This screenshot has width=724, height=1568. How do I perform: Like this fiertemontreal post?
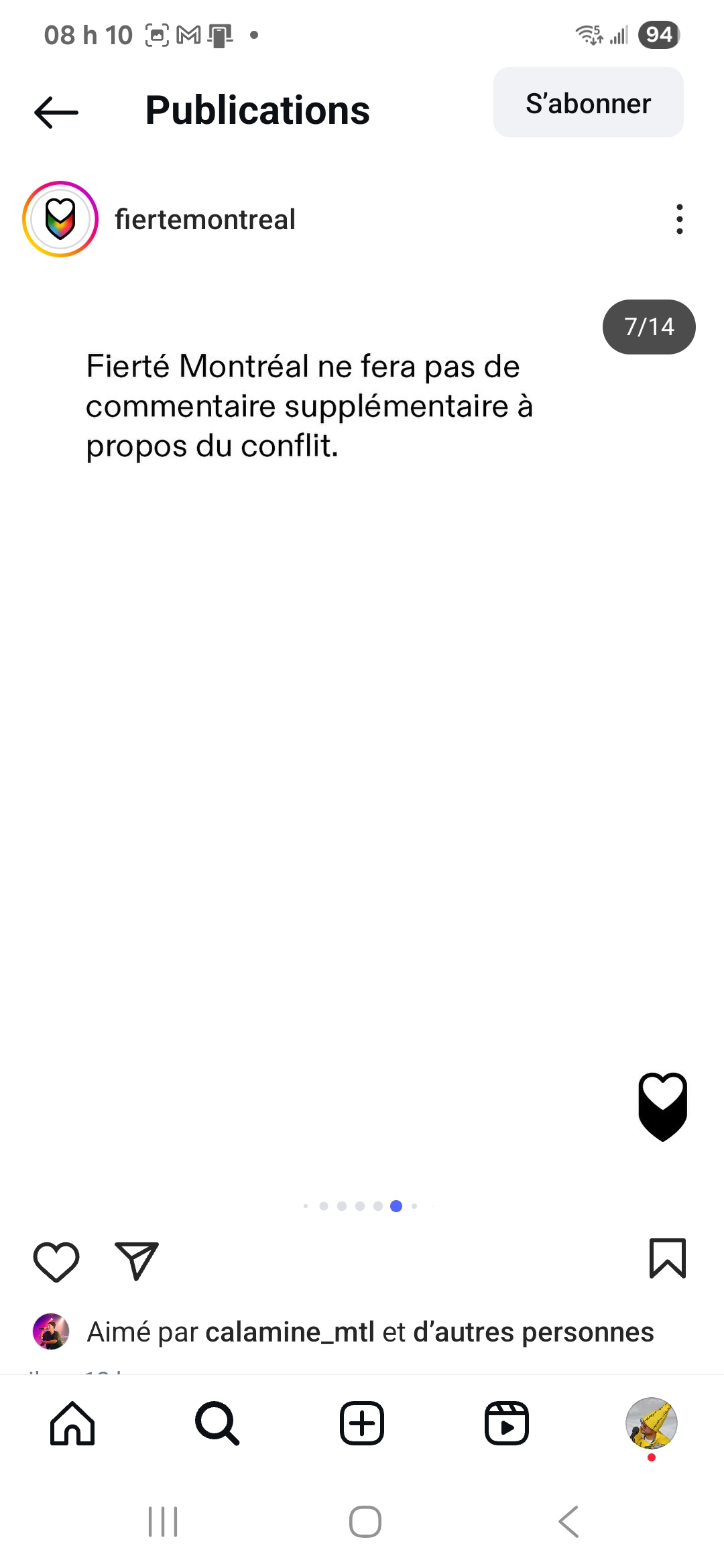[56, 1261]
